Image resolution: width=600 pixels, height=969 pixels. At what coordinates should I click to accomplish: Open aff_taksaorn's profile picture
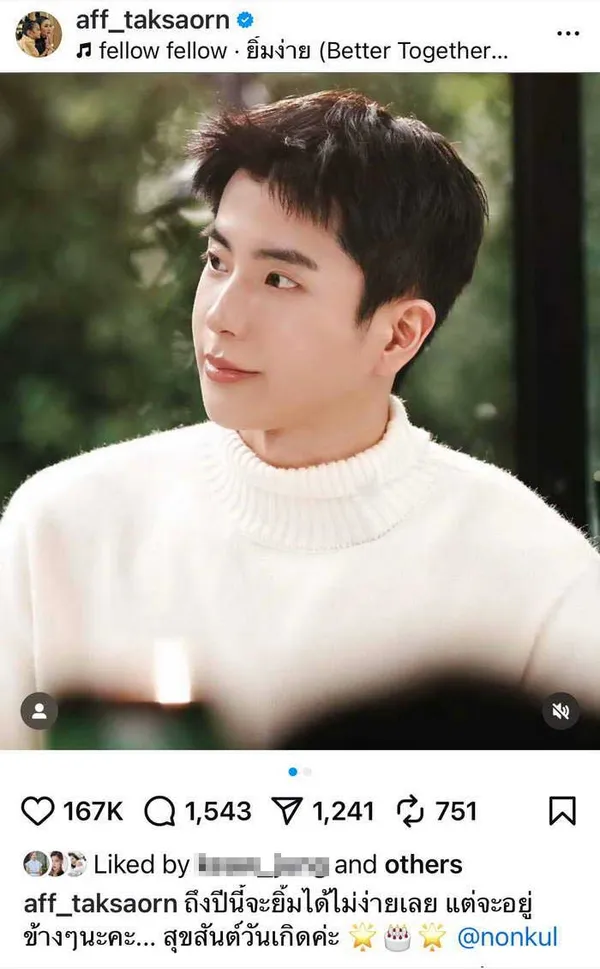38,34
